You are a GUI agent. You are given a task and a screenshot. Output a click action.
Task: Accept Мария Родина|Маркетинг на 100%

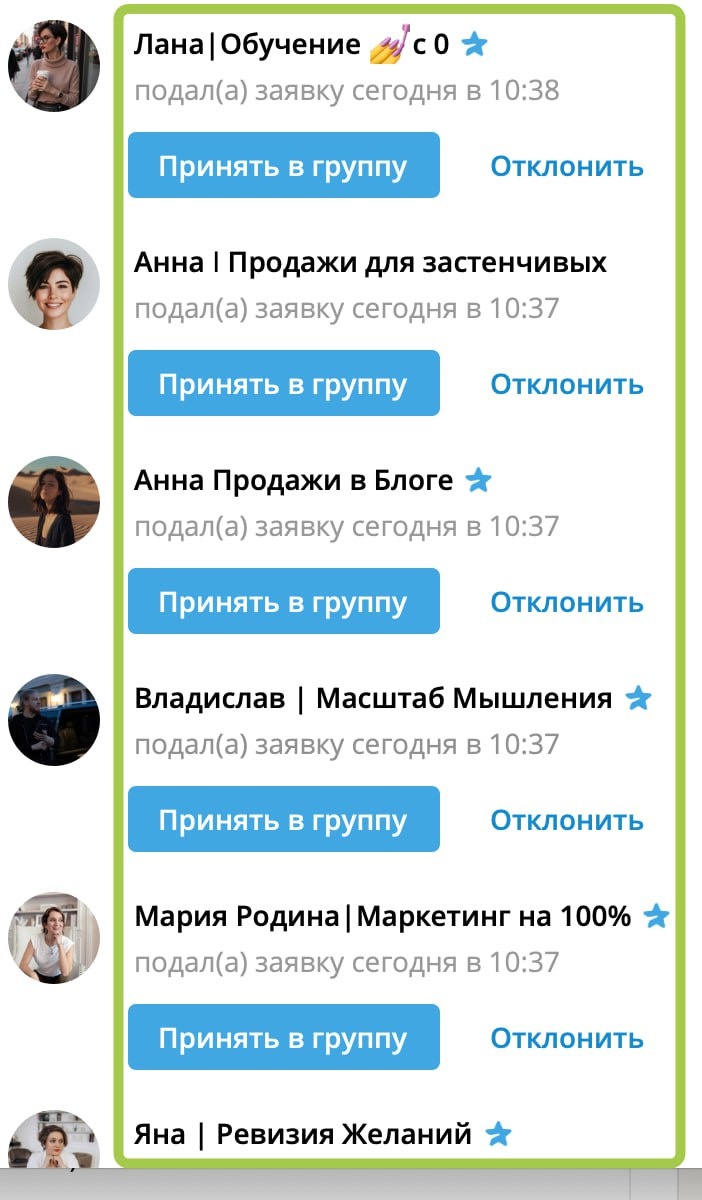click(x=283, y=1038)
